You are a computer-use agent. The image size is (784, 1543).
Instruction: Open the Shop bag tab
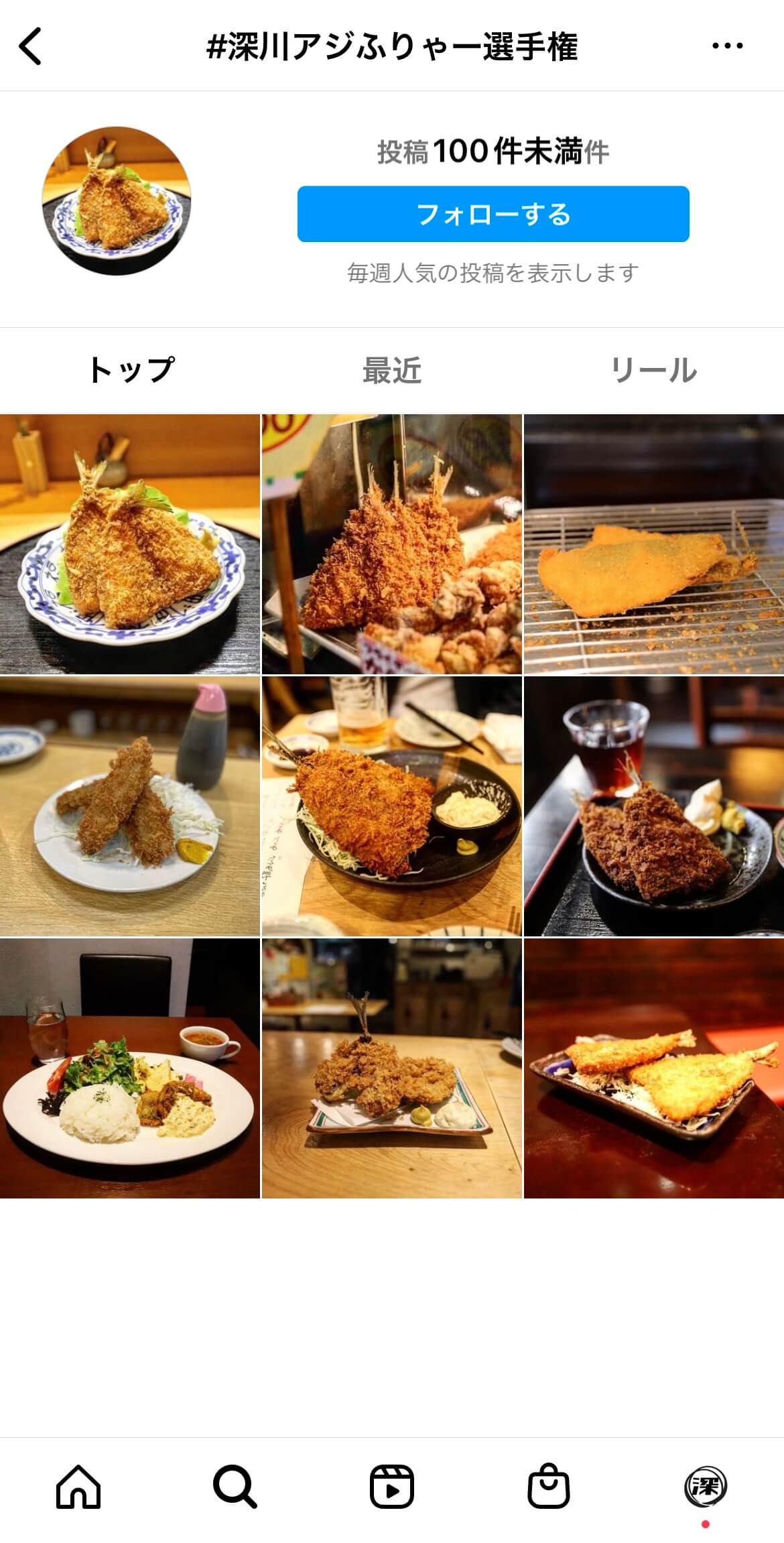pos(549,1487)
